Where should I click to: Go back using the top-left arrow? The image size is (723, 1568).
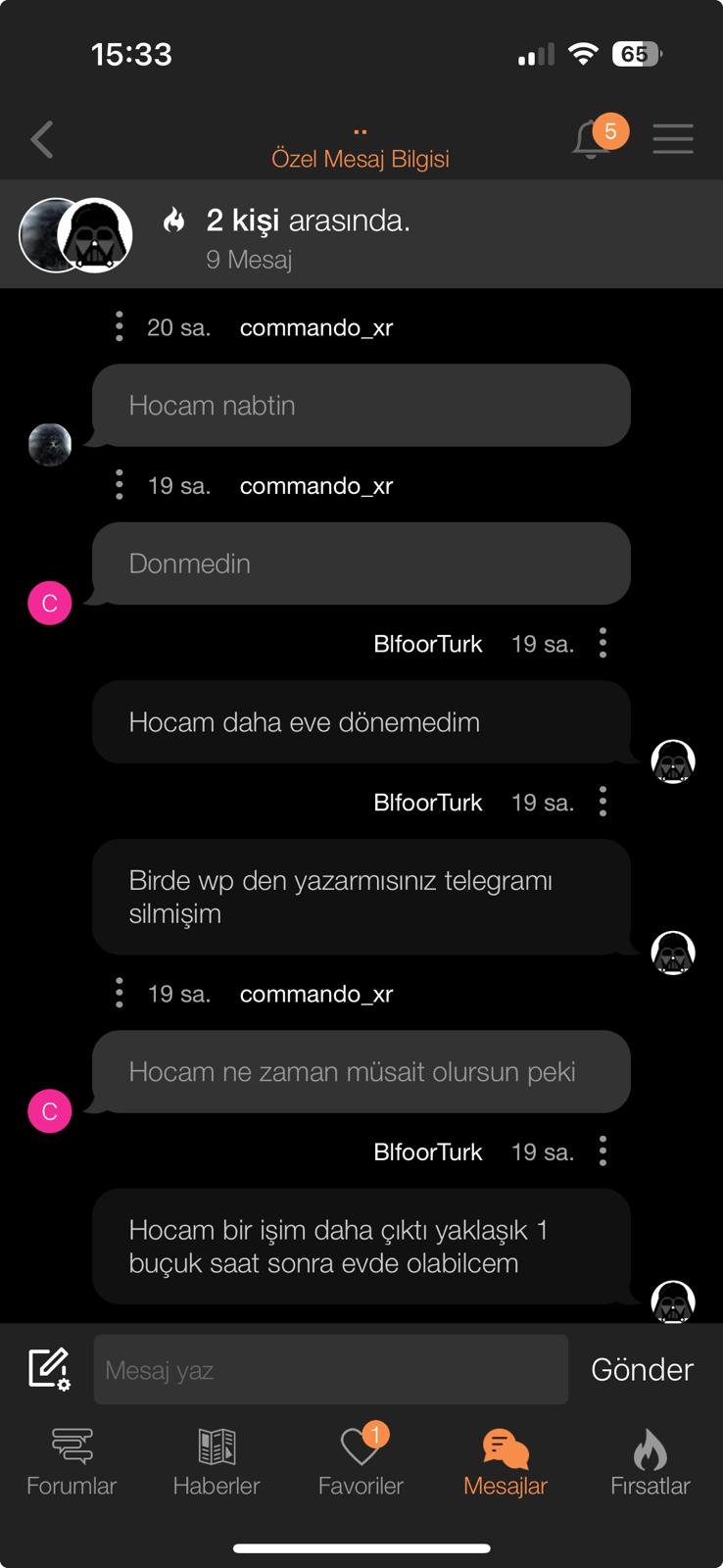(x=42, y=140)
